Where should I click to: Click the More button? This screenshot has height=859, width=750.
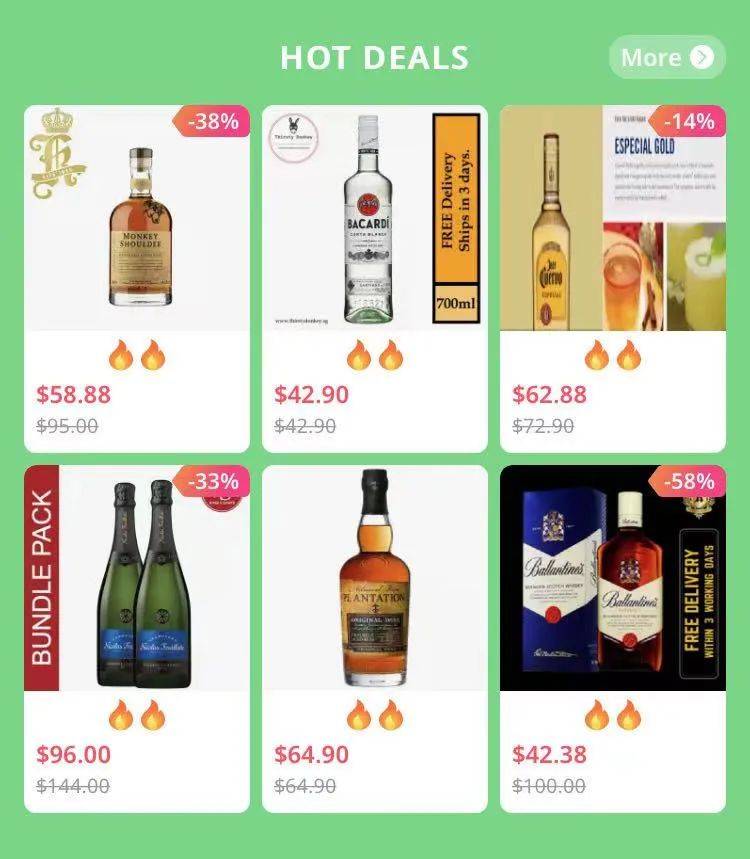(x=663, y=57)
